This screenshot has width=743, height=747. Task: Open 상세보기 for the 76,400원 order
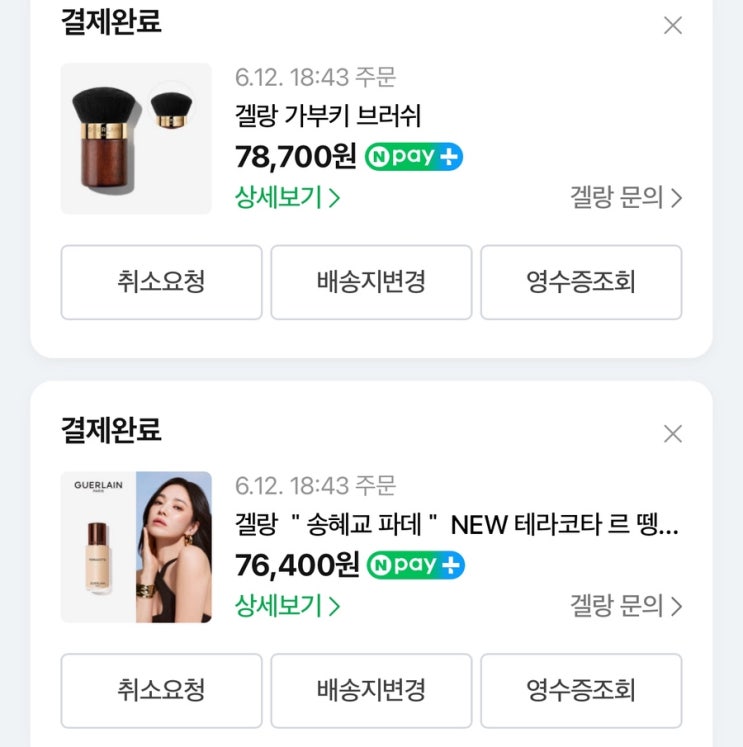(x=287, y=605)
